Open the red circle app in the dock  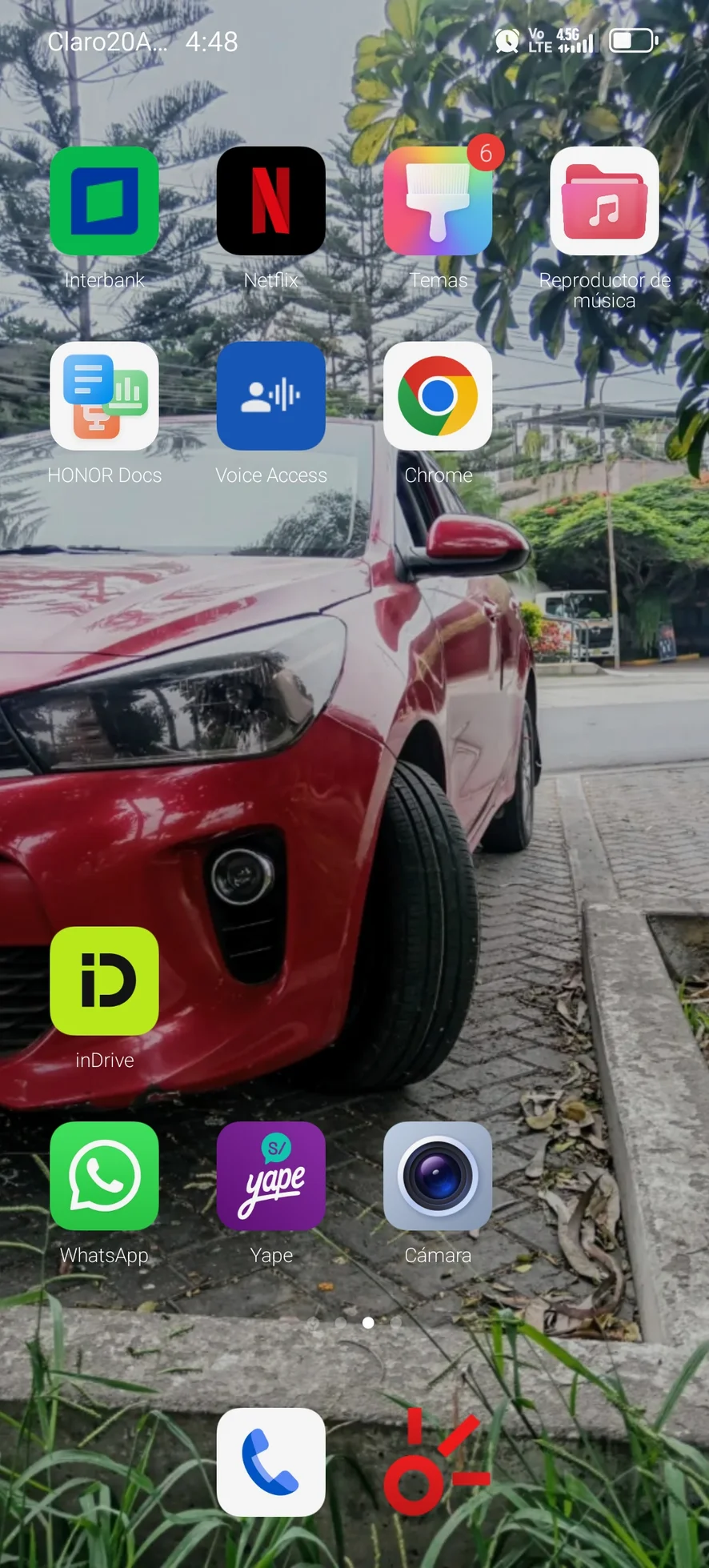[x=437, y=1462]
